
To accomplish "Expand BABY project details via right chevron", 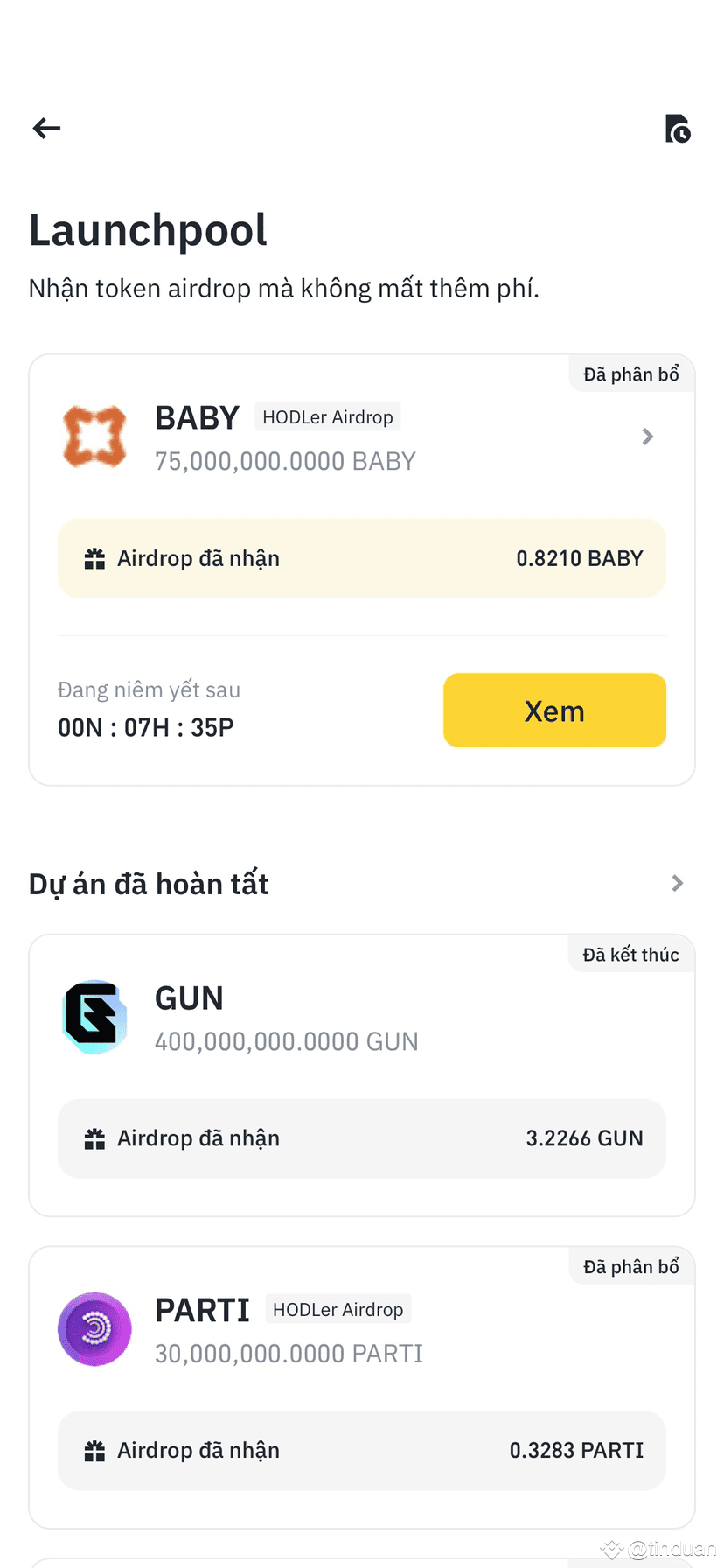I will point(648,436).
